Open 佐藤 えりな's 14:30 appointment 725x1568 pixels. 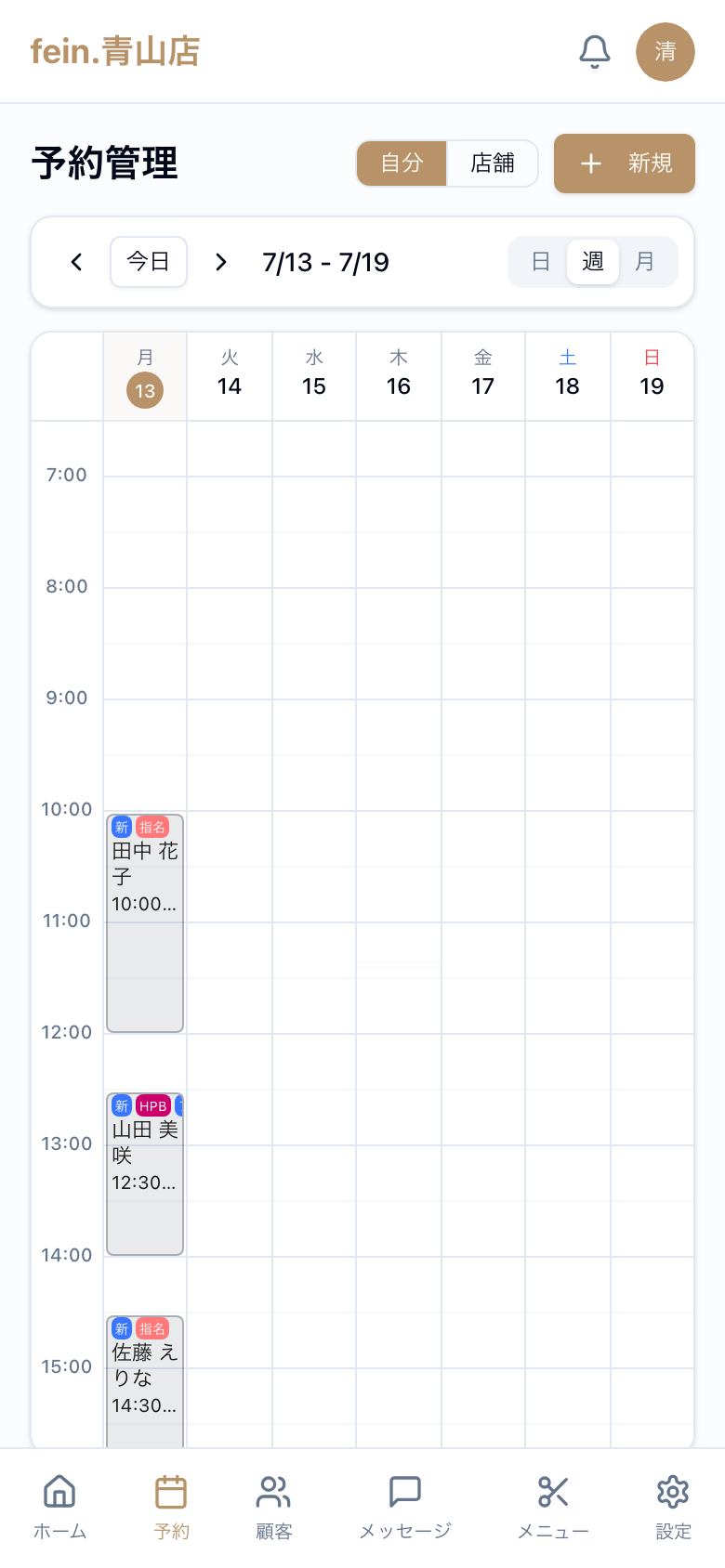click(145, 1381)
